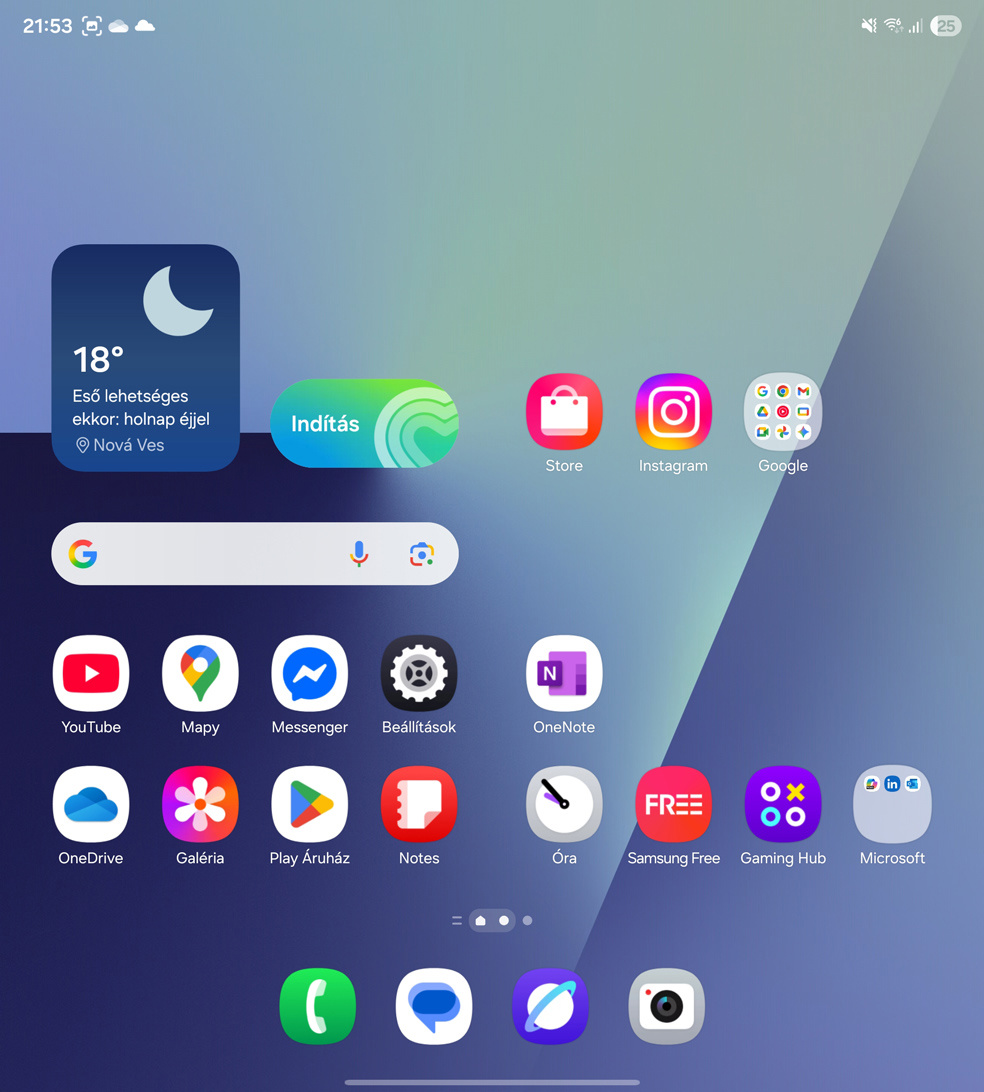Open the Google apps folder
This screenshot has width=984, height=1092.
tap(783, 412)
